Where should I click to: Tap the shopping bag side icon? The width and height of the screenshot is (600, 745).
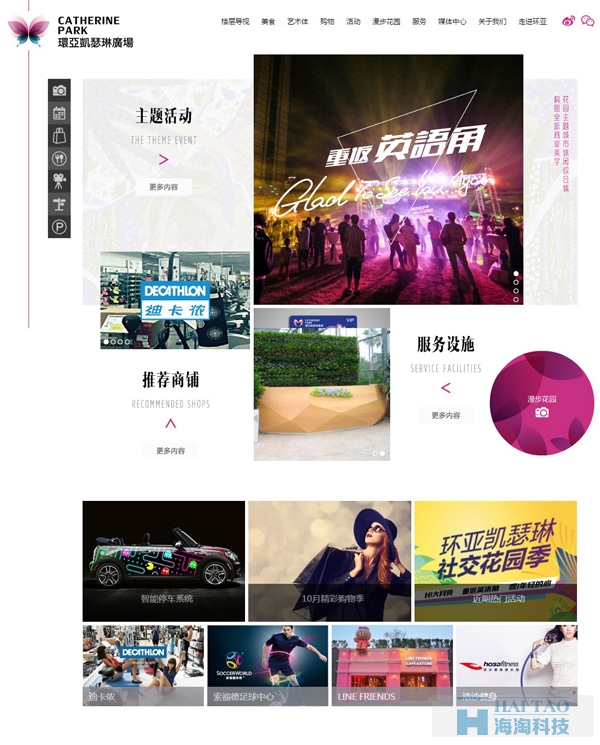[59, 135]
